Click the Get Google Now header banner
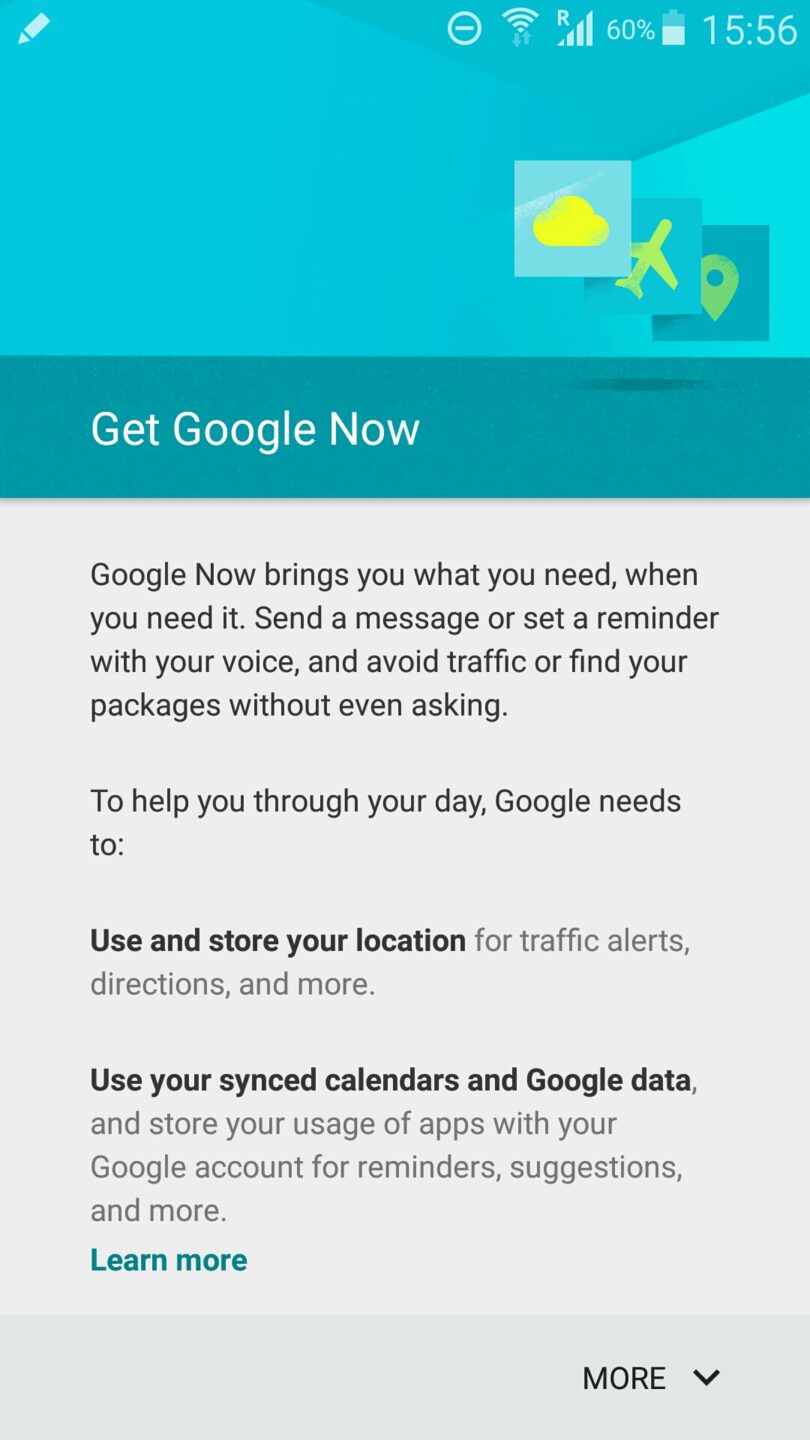 pos(254,428)
